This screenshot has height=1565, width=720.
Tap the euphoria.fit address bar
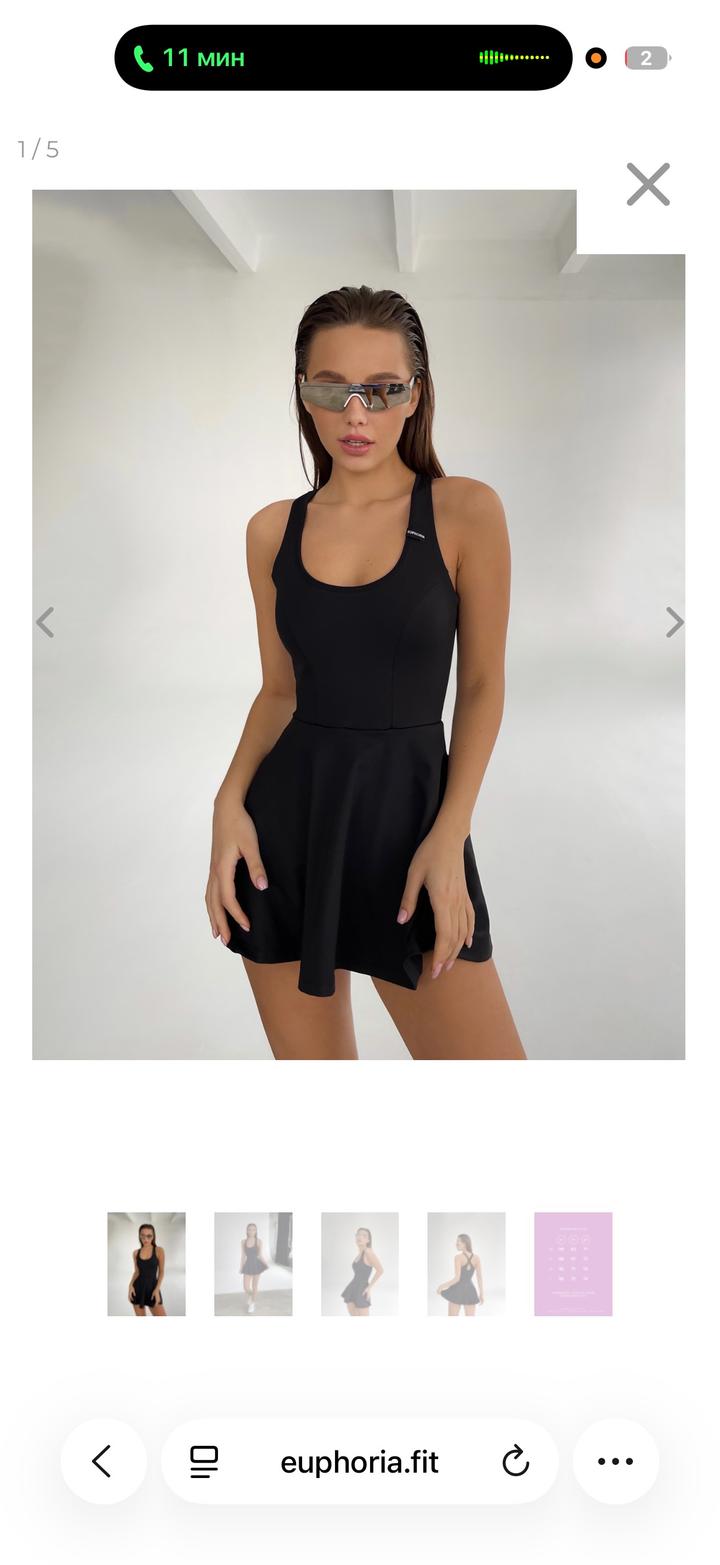[359, 1462]
